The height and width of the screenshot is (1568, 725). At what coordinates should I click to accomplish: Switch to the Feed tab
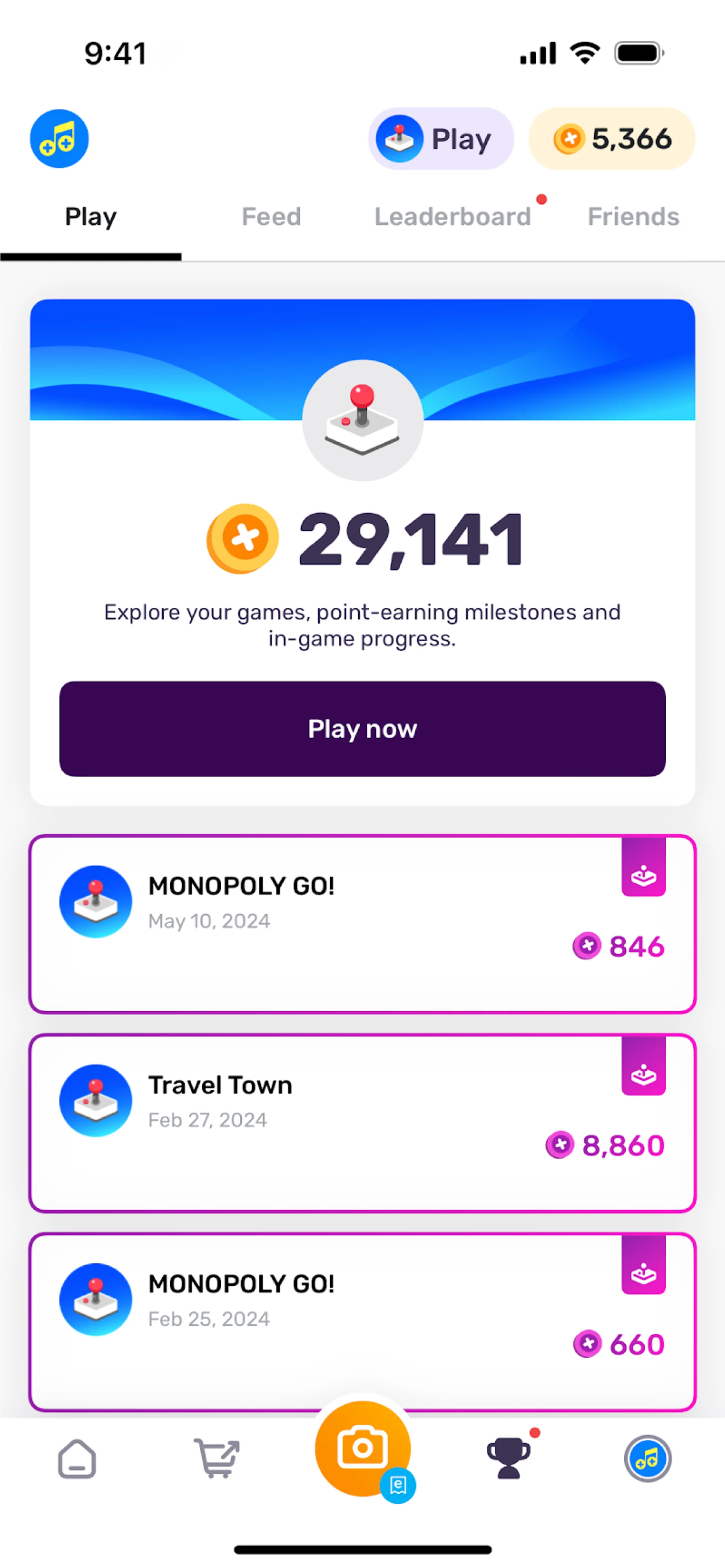point(271,217)
